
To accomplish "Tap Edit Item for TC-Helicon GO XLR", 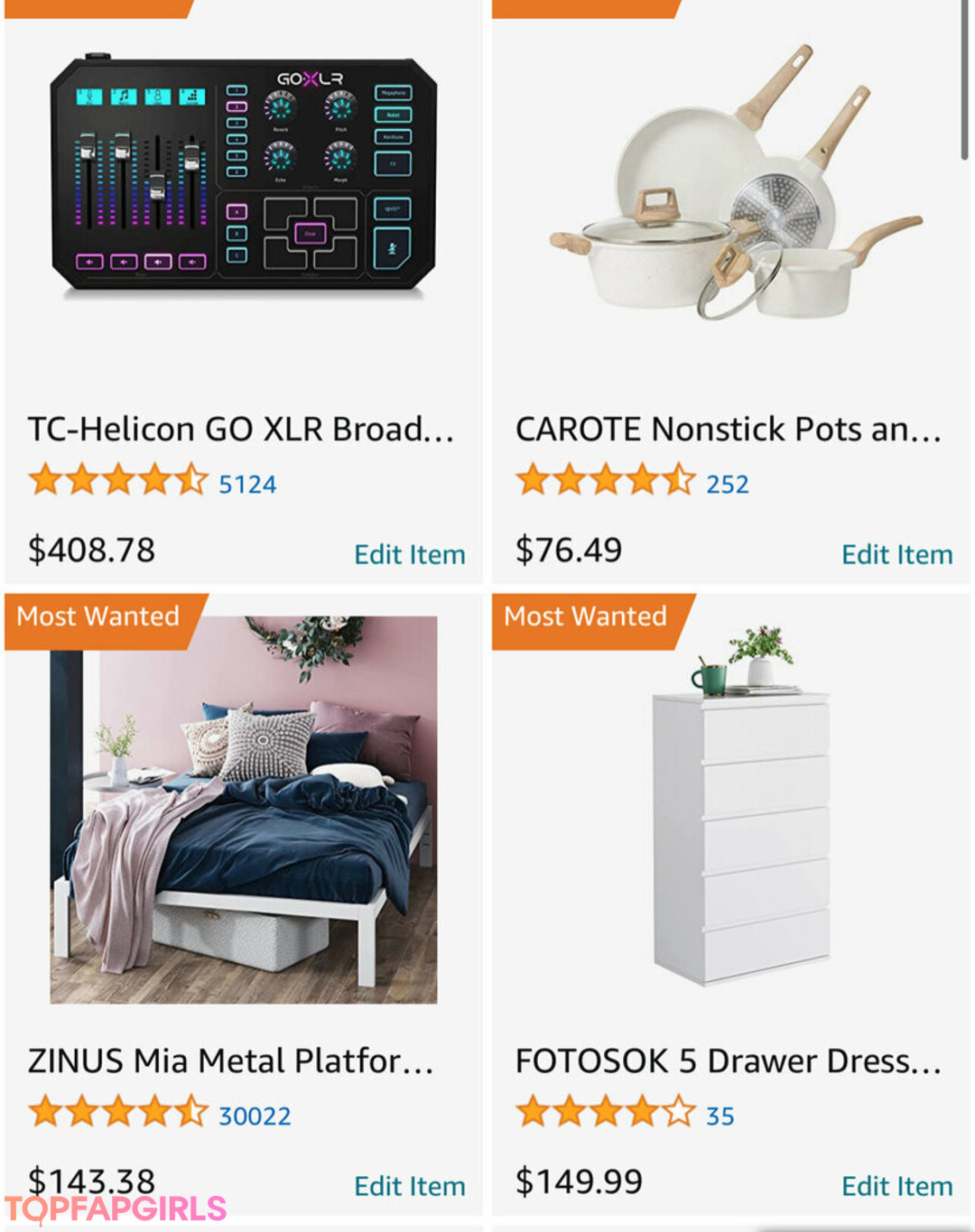I will pyautogui.click(x=409, y=554).
